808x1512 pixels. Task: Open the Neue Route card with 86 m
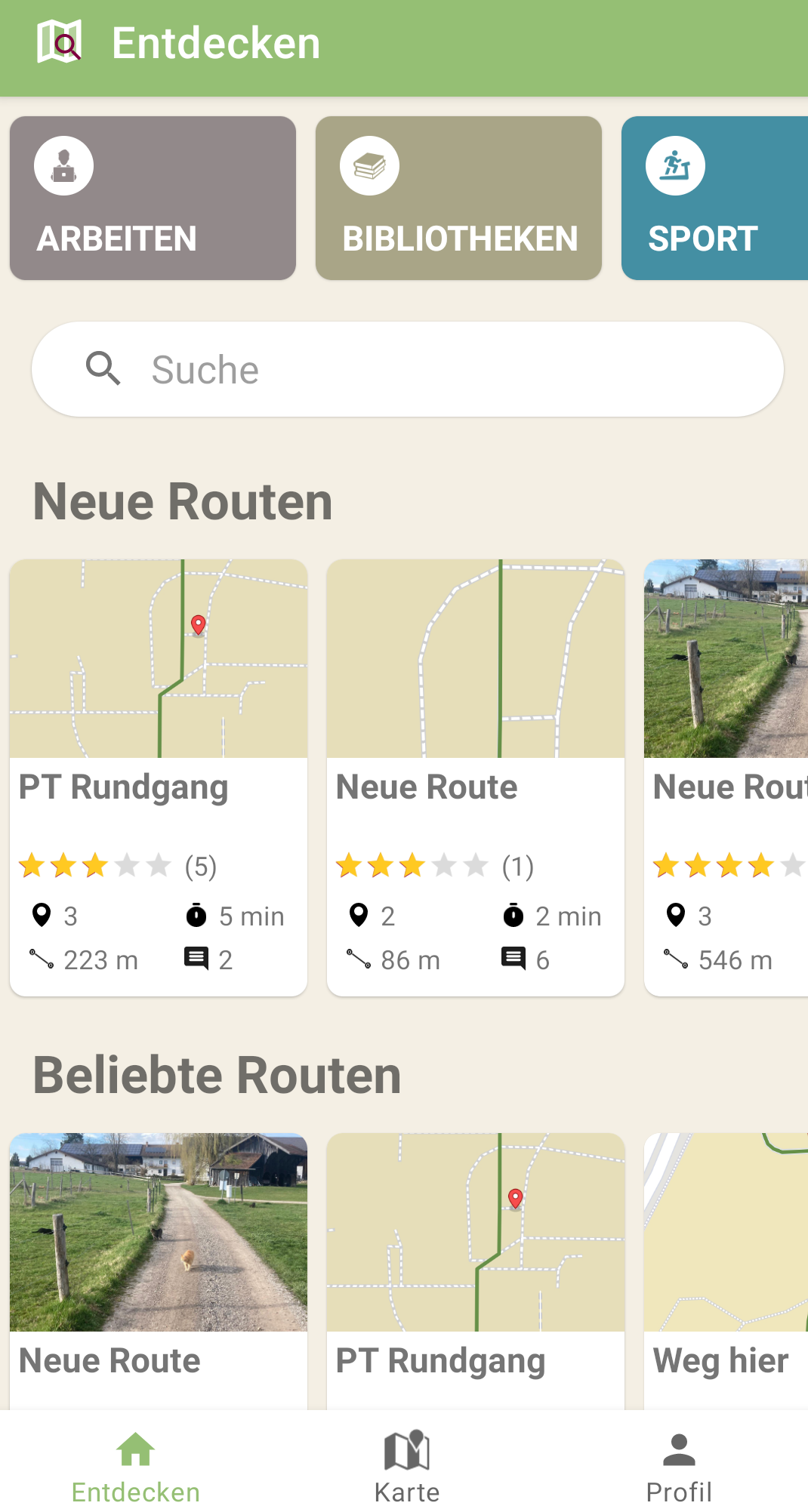476,777
